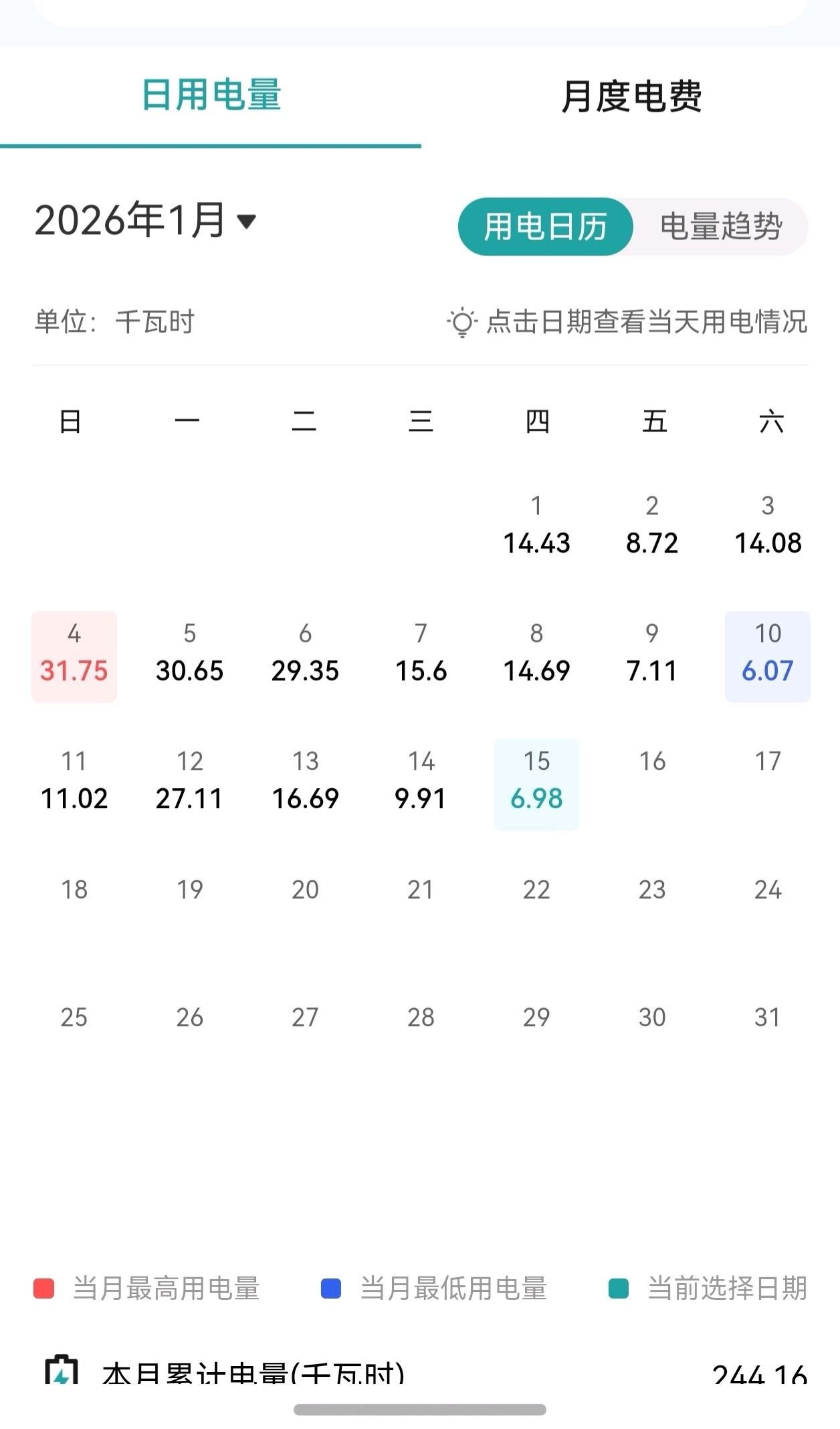840x1429 pixels.
Task: Tap day 9 with 7.11 kWh
Action: coord(652,656)
